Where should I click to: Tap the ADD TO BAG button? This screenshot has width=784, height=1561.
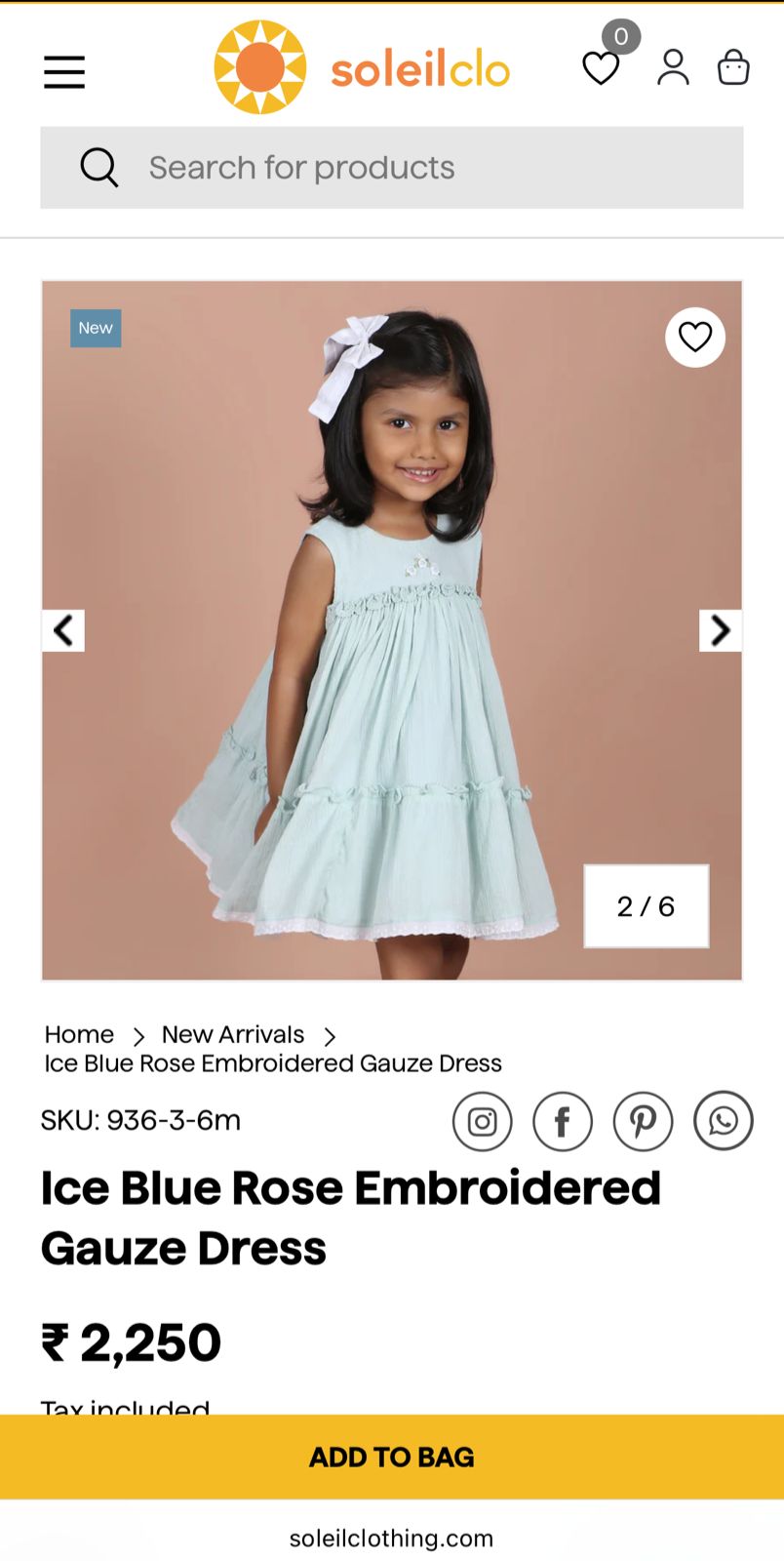tap(392, 1457)
